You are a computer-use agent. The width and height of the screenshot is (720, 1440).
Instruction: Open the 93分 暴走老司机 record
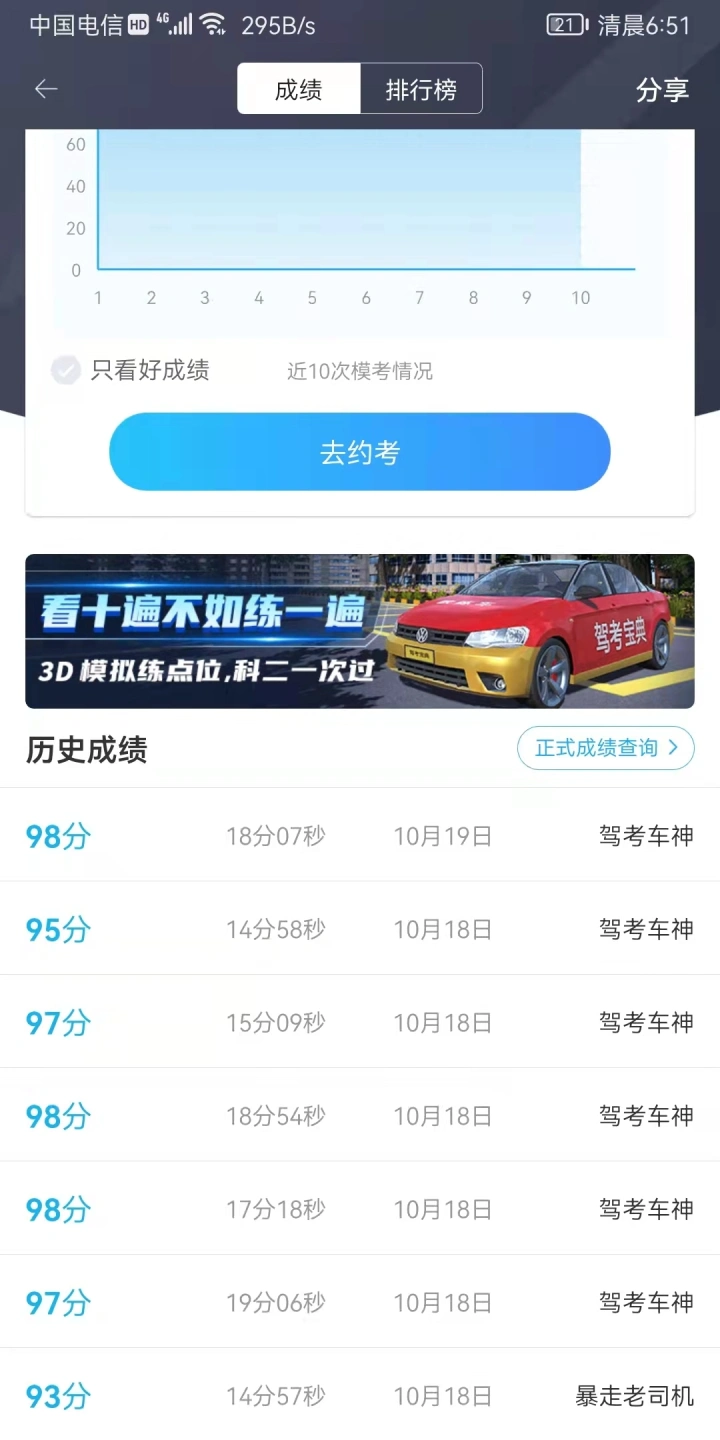359,1395
